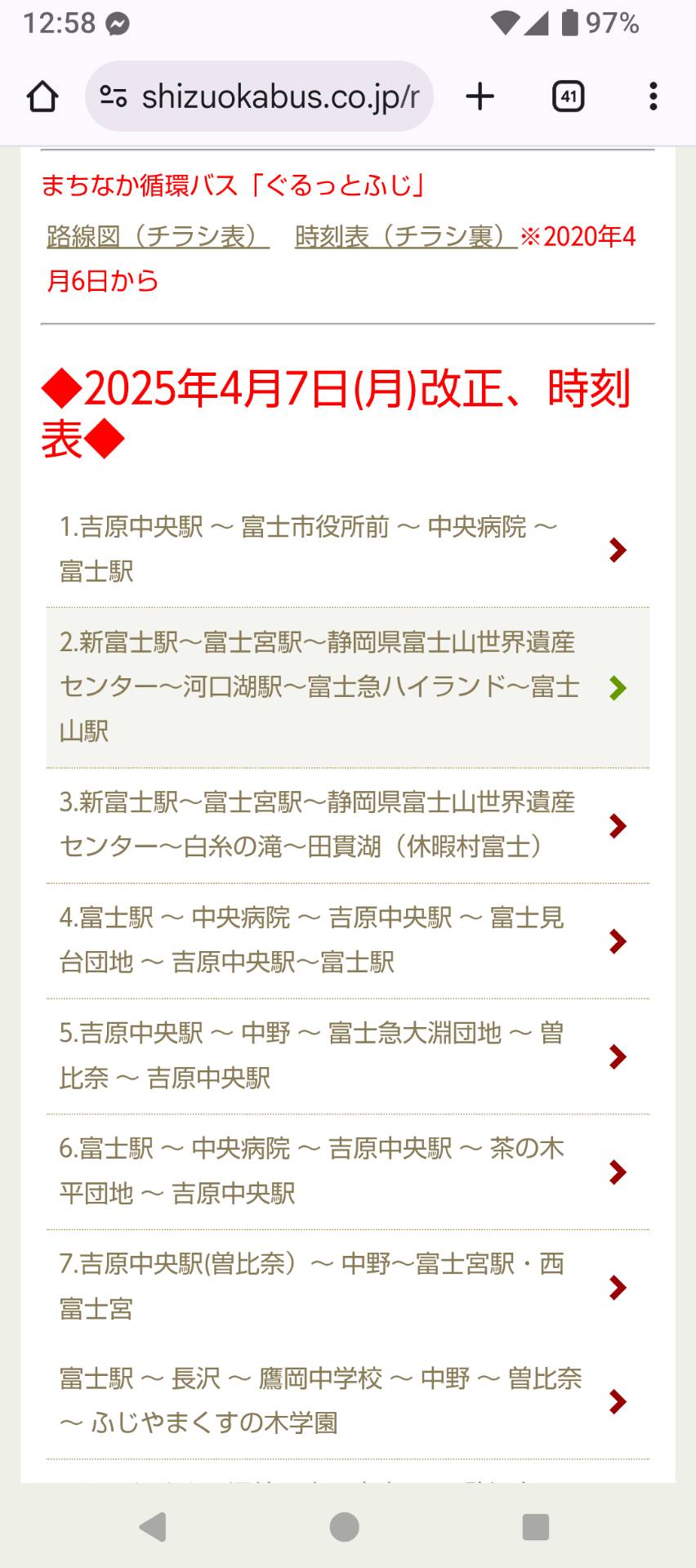Open the browser overflow menu
Screen dimensions: 696x1568
(x=653, y=96)
